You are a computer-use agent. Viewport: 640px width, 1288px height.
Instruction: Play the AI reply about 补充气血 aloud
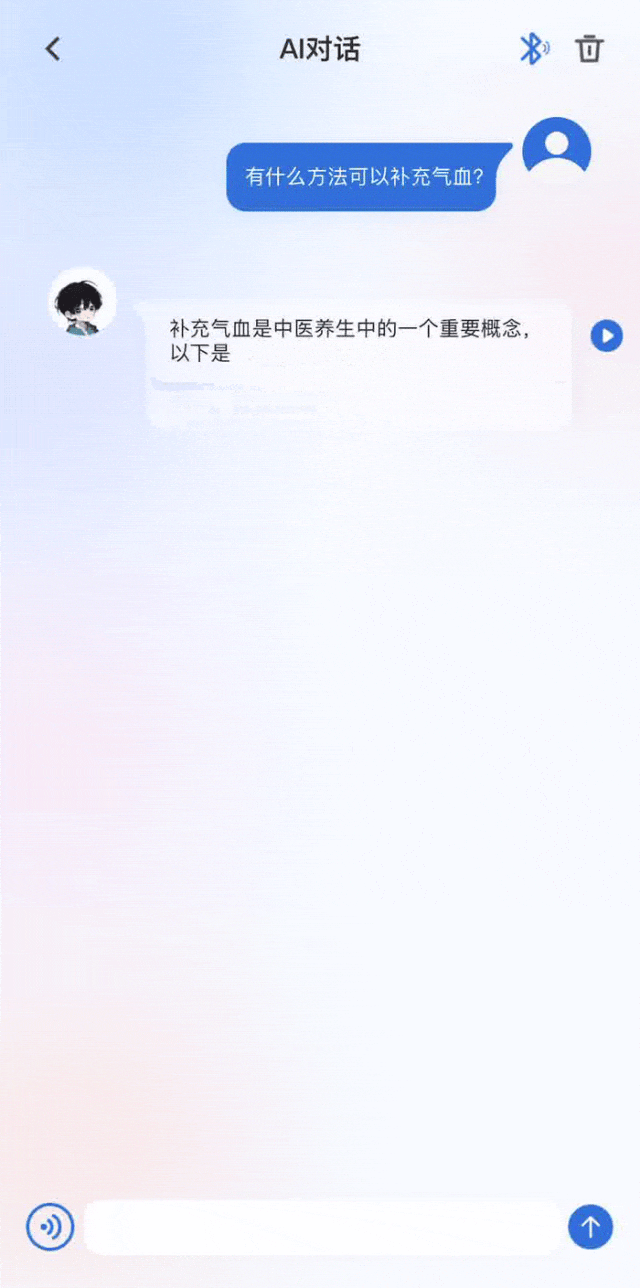coord(606,336)
